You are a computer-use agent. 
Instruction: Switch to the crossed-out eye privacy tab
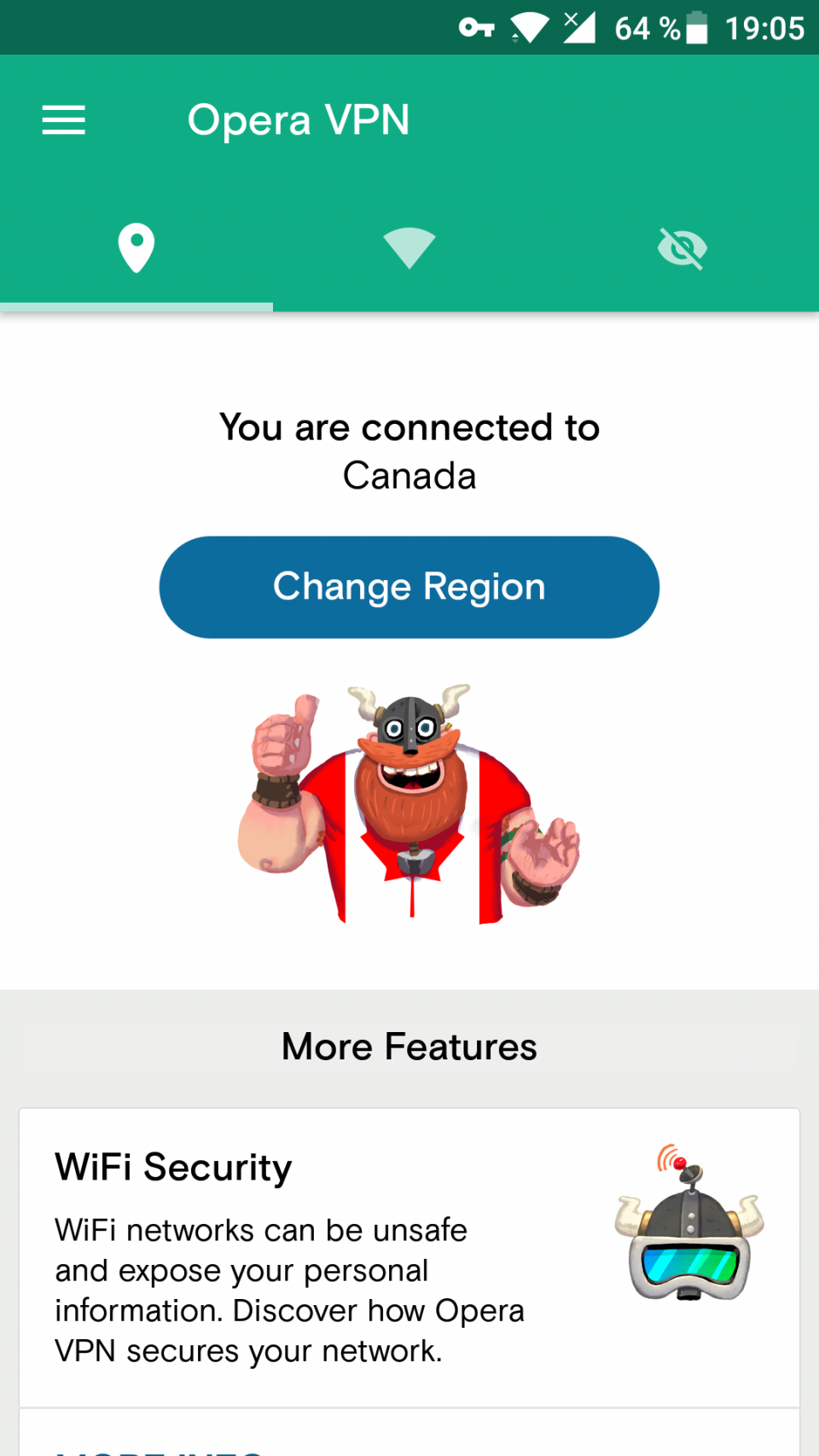pos(682,248)
